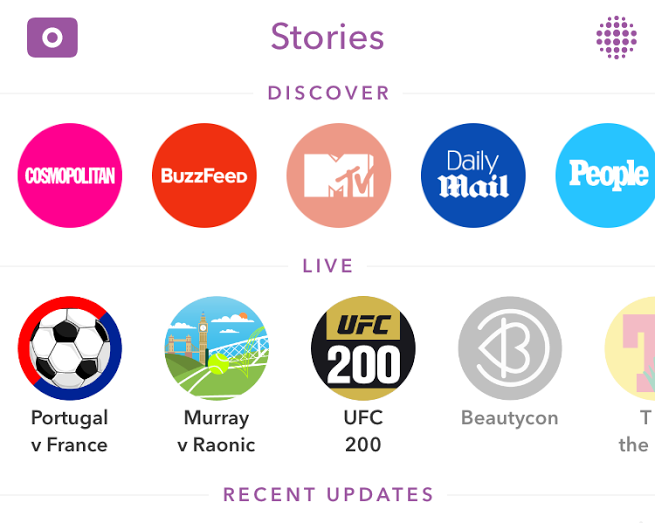This screenshot has height=523, width=655.
Task: Open the camera from the top bar
Action: click(x=52, y=37)
